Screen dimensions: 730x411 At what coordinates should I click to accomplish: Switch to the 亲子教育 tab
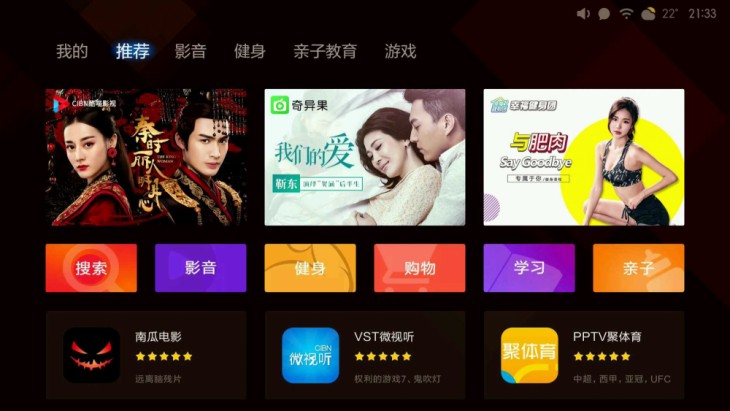point(325,51)
